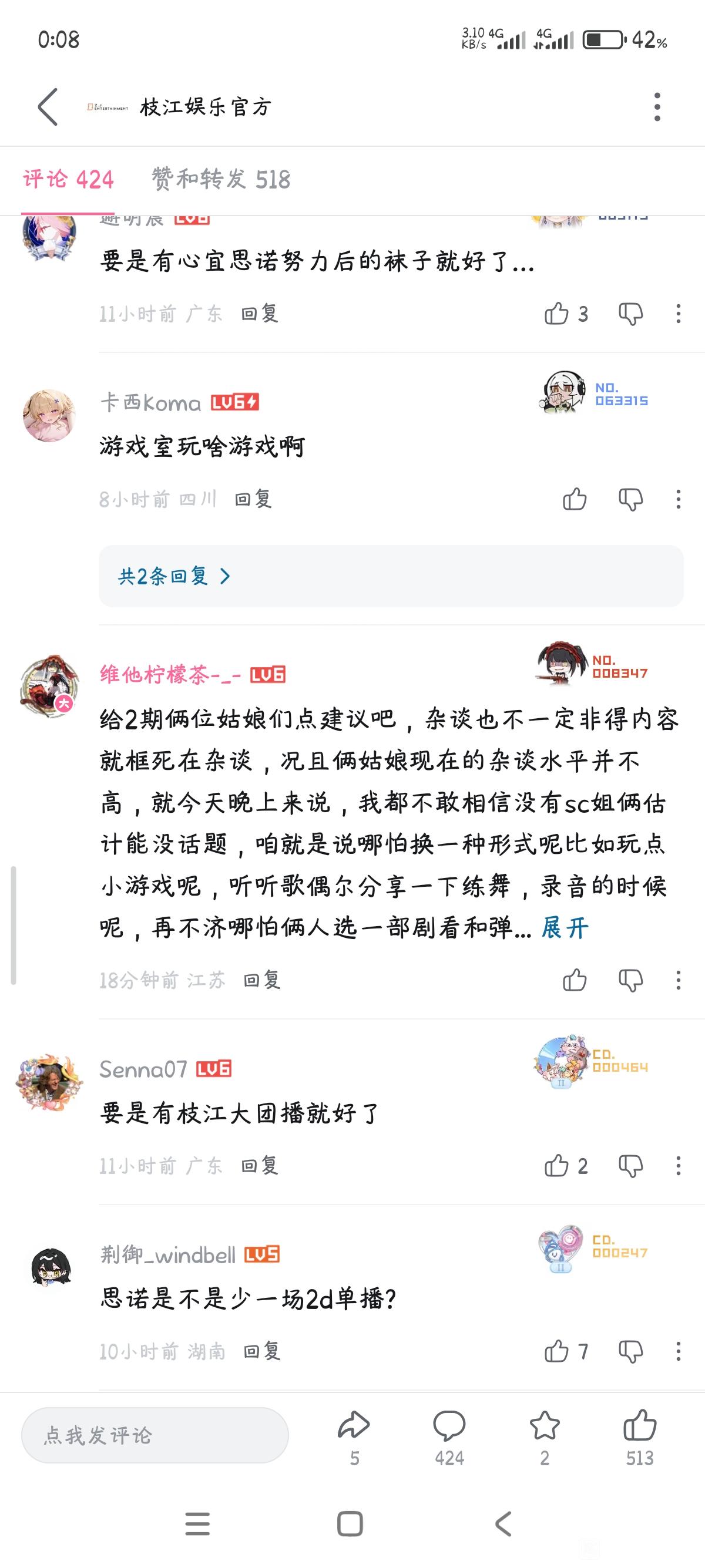Open the system recent apps button

point(197,1523)
